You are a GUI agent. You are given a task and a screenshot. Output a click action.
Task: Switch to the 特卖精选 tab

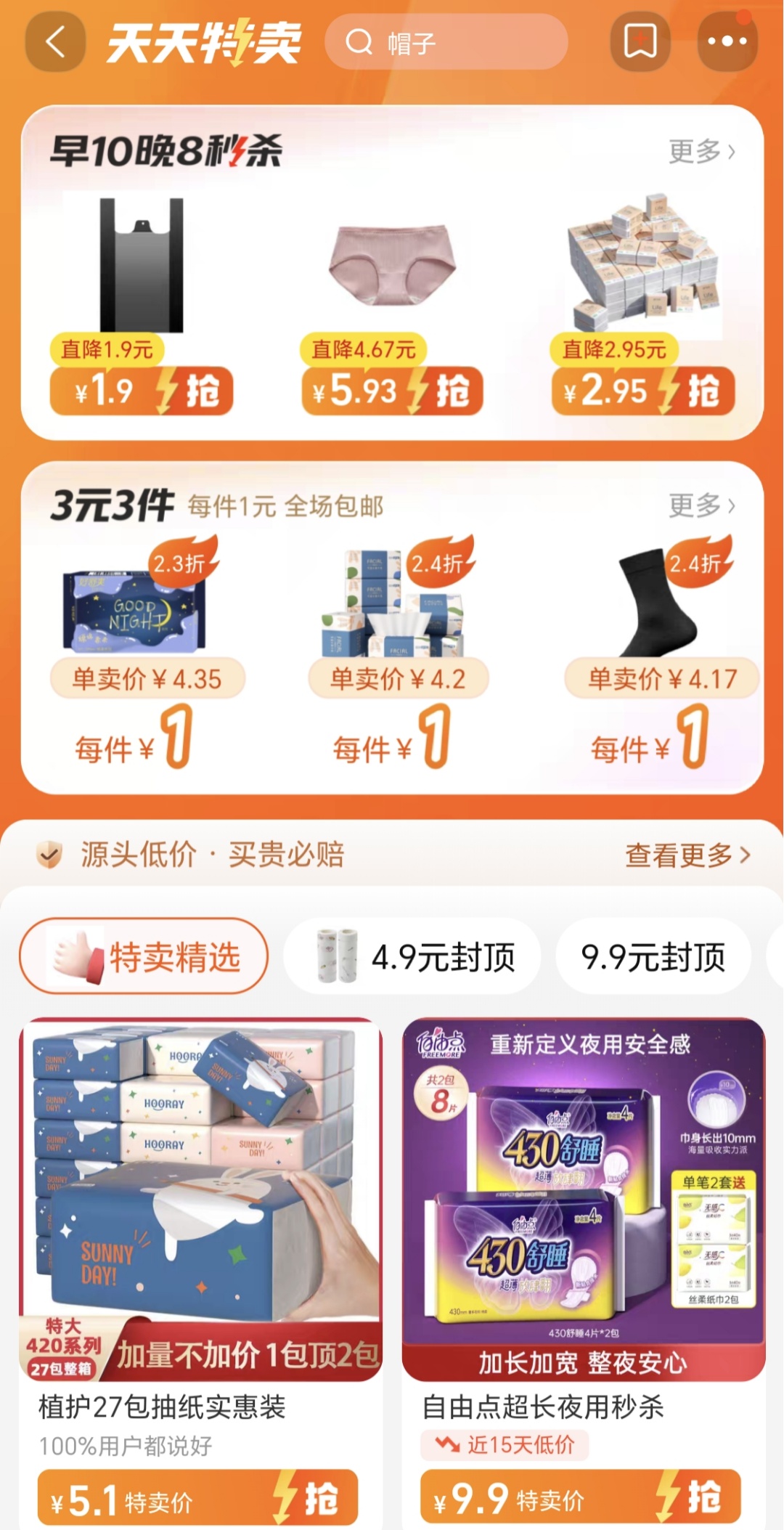(x=144, y=956)
